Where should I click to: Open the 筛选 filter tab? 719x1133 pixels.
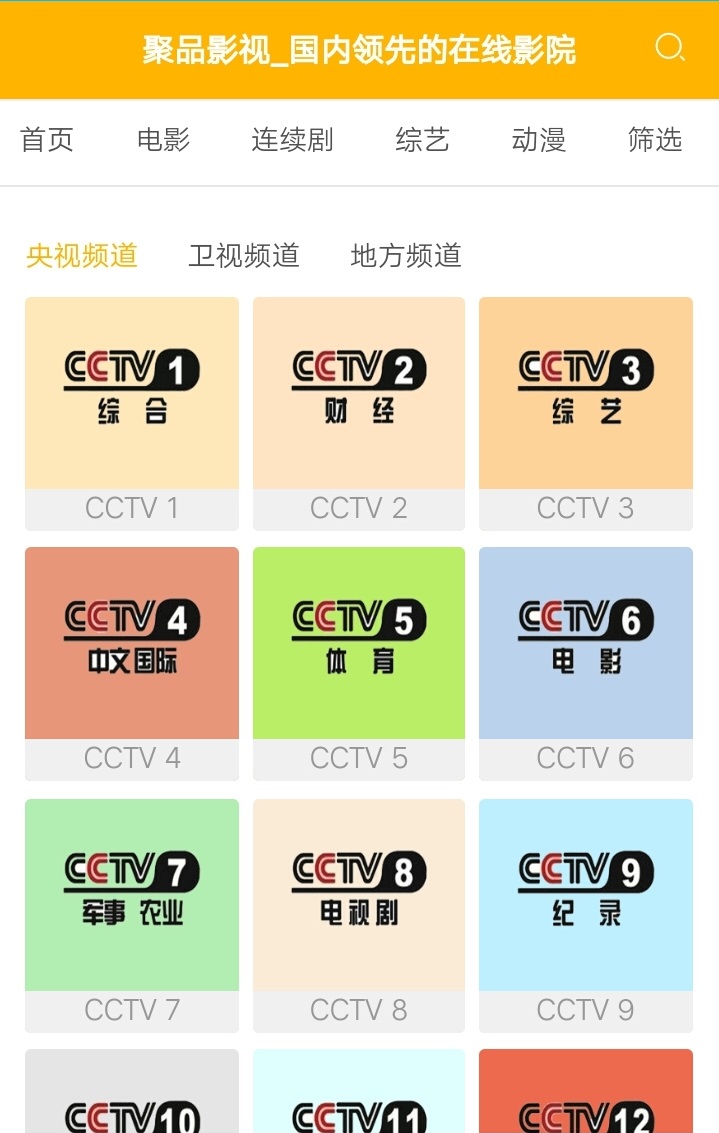655,140
